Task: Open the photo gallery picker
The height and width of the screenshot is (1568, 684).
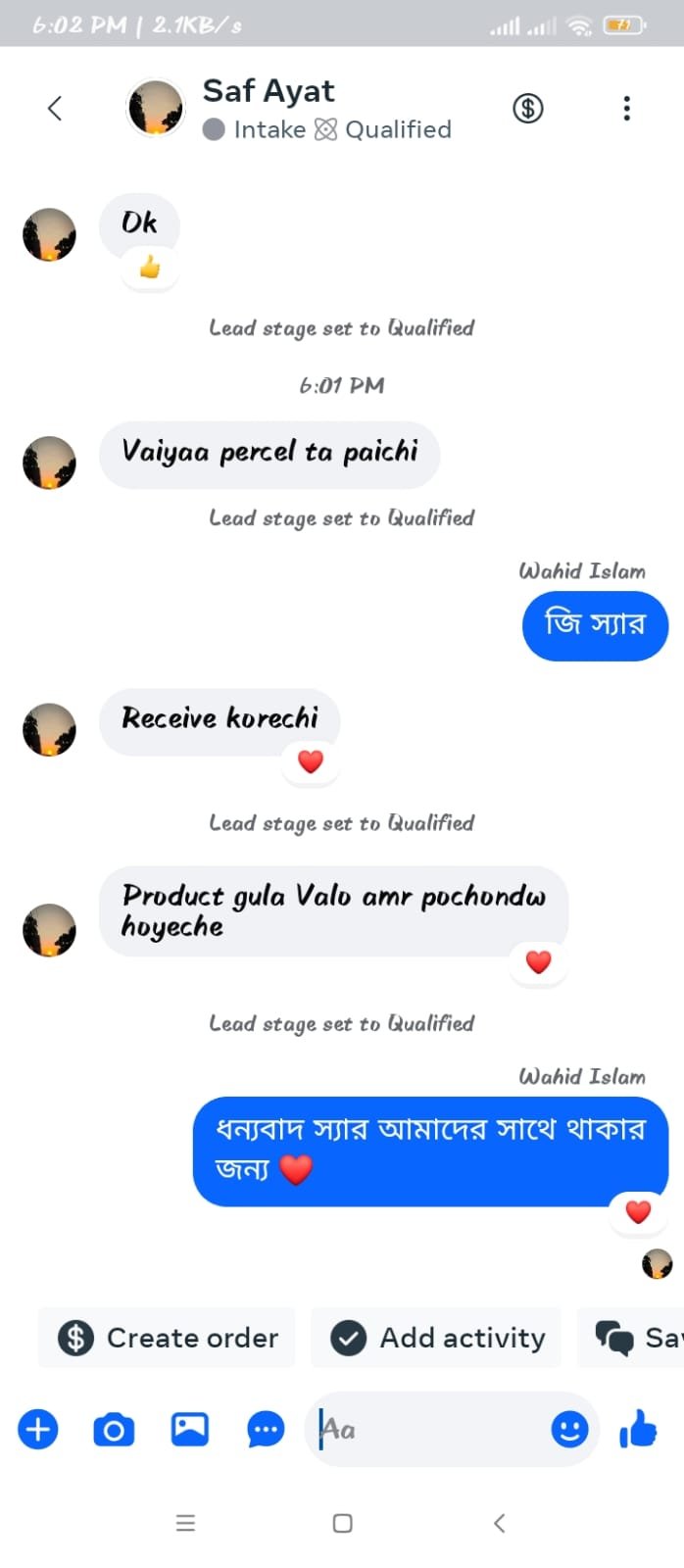Action: pyautogui.click(x=190, y=1429)
